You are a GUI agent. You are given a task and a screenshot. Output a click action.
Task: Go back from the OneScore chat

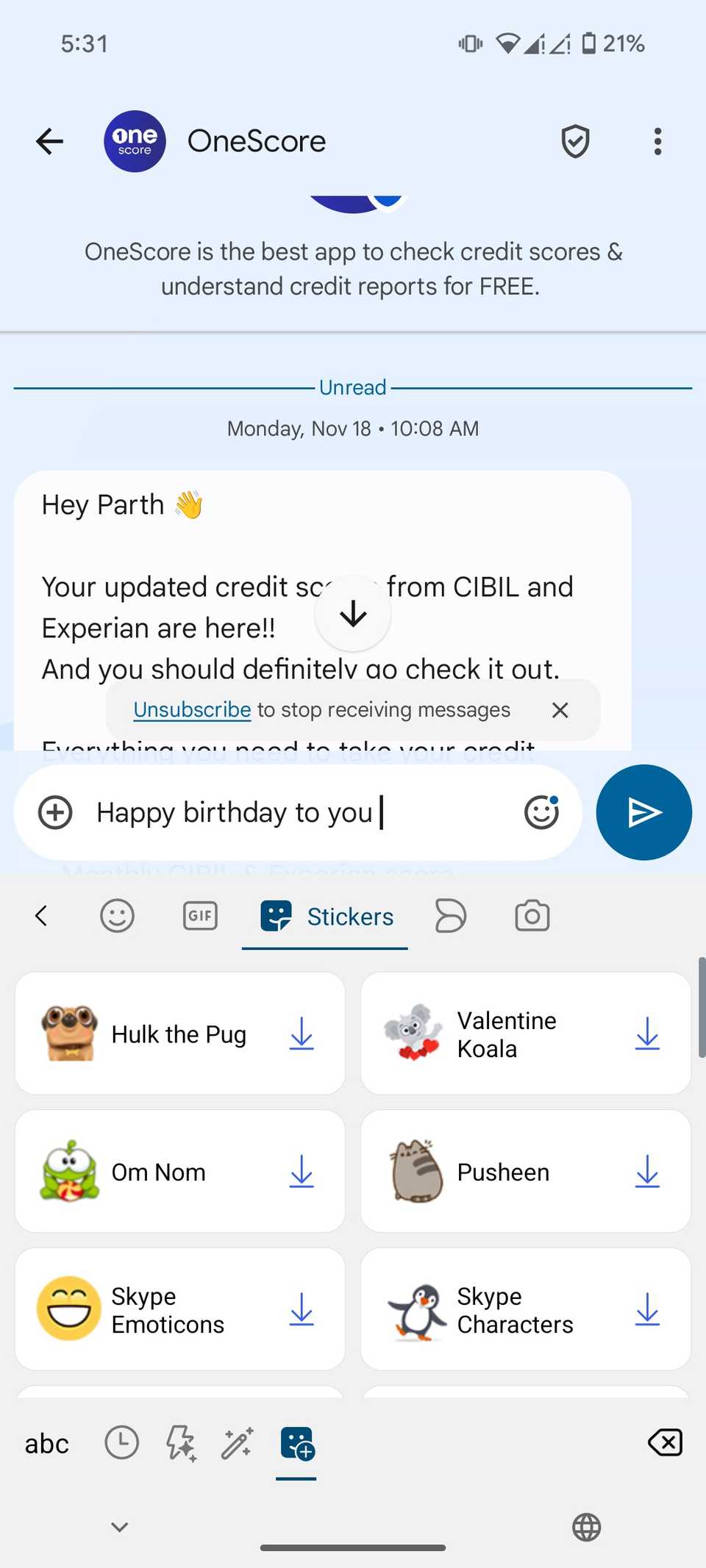click(49, 141)
